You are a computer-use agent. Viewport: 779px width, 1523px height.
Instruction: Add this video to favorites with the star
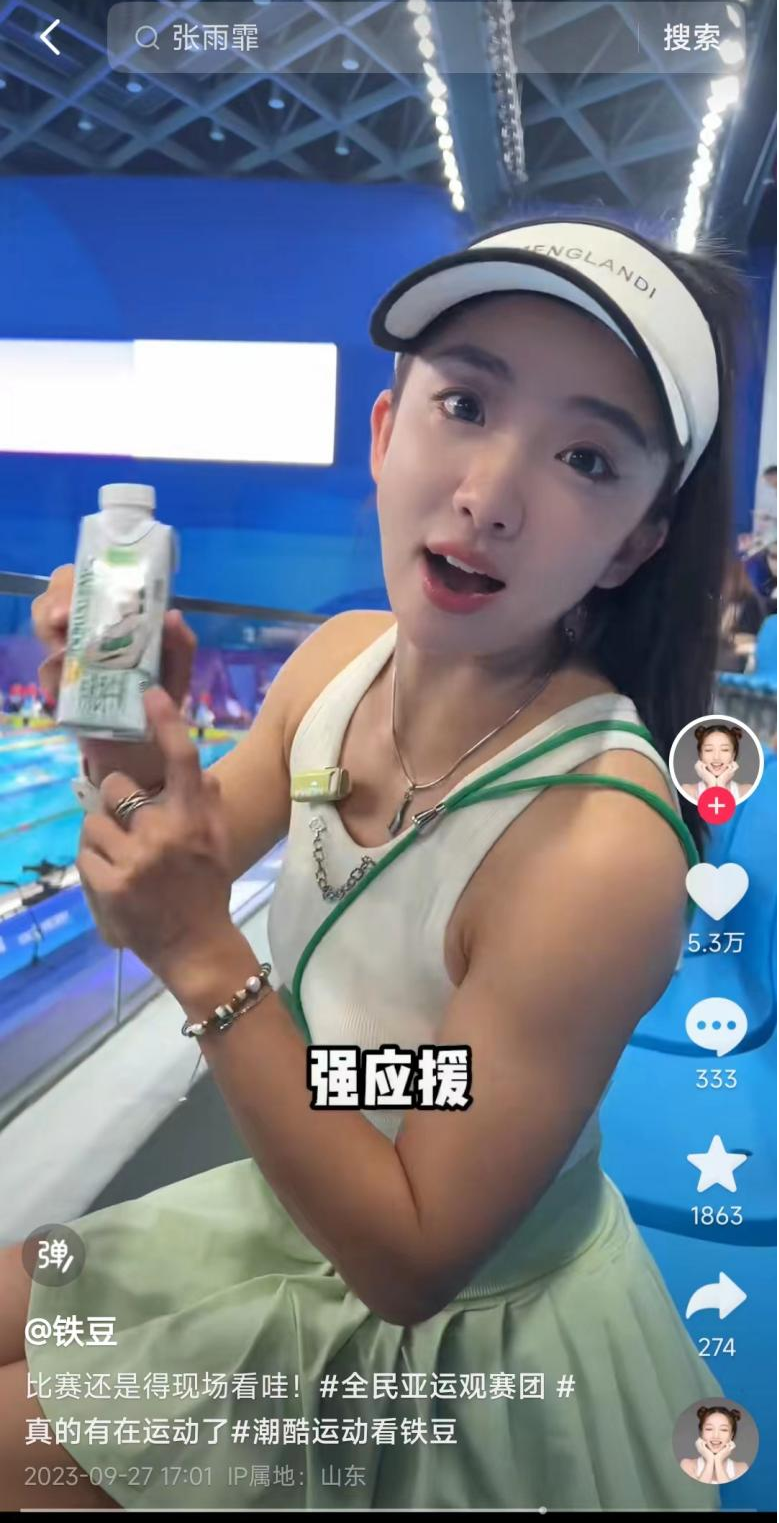(716, 1166)
